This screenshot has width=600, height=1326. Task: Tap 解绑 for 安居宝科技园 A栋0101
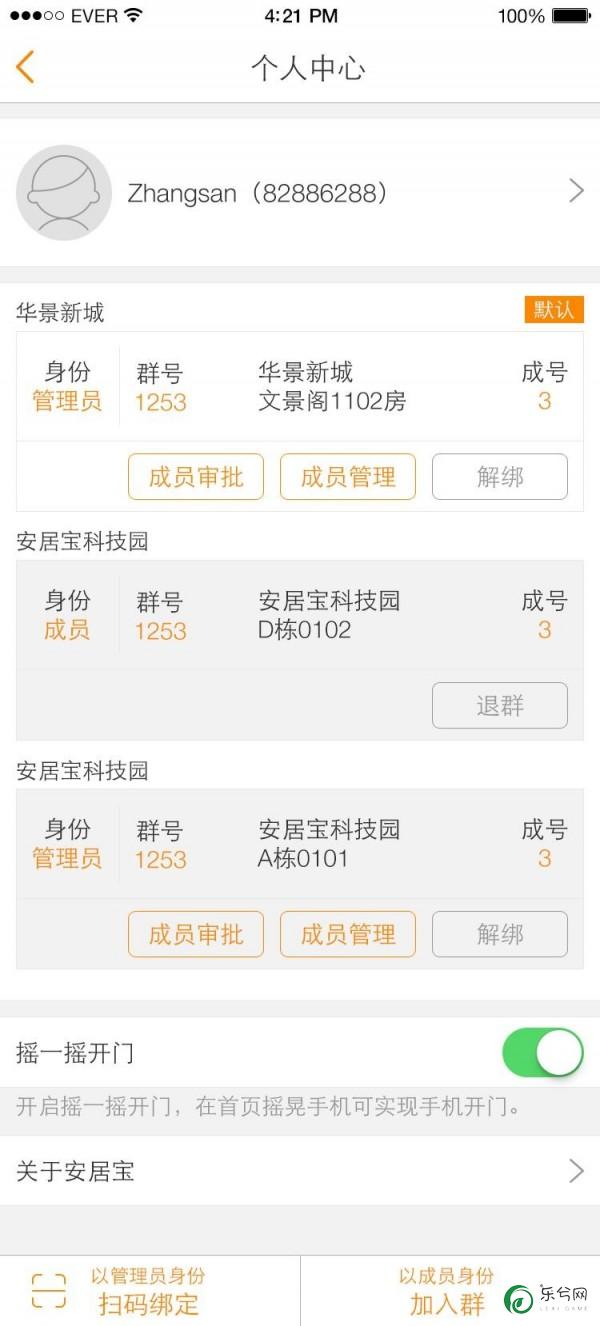click(500, 934)
